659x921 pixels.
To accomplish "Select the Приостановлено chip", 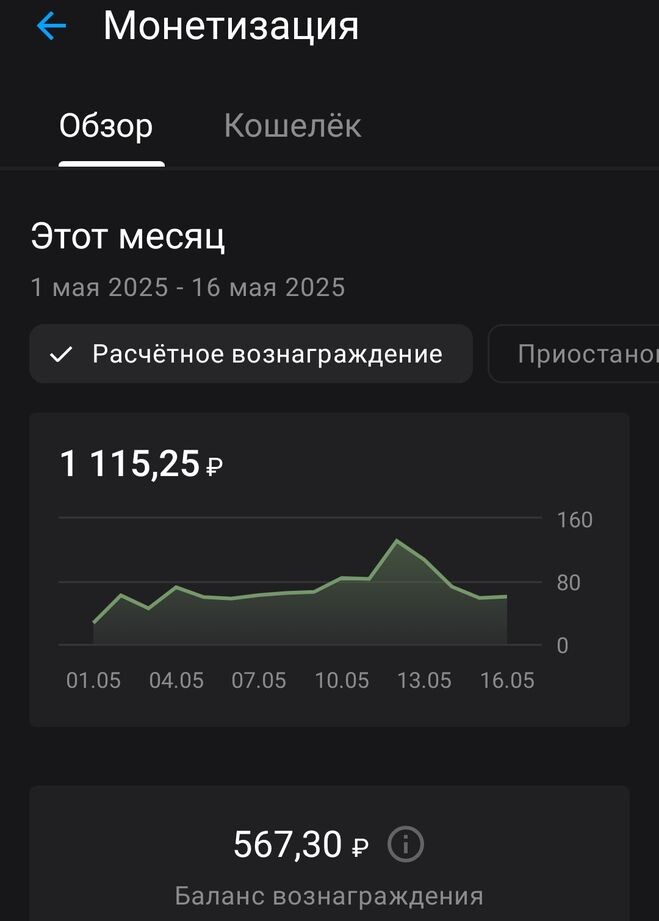I will pyautogui.click(x=580, y=354).
